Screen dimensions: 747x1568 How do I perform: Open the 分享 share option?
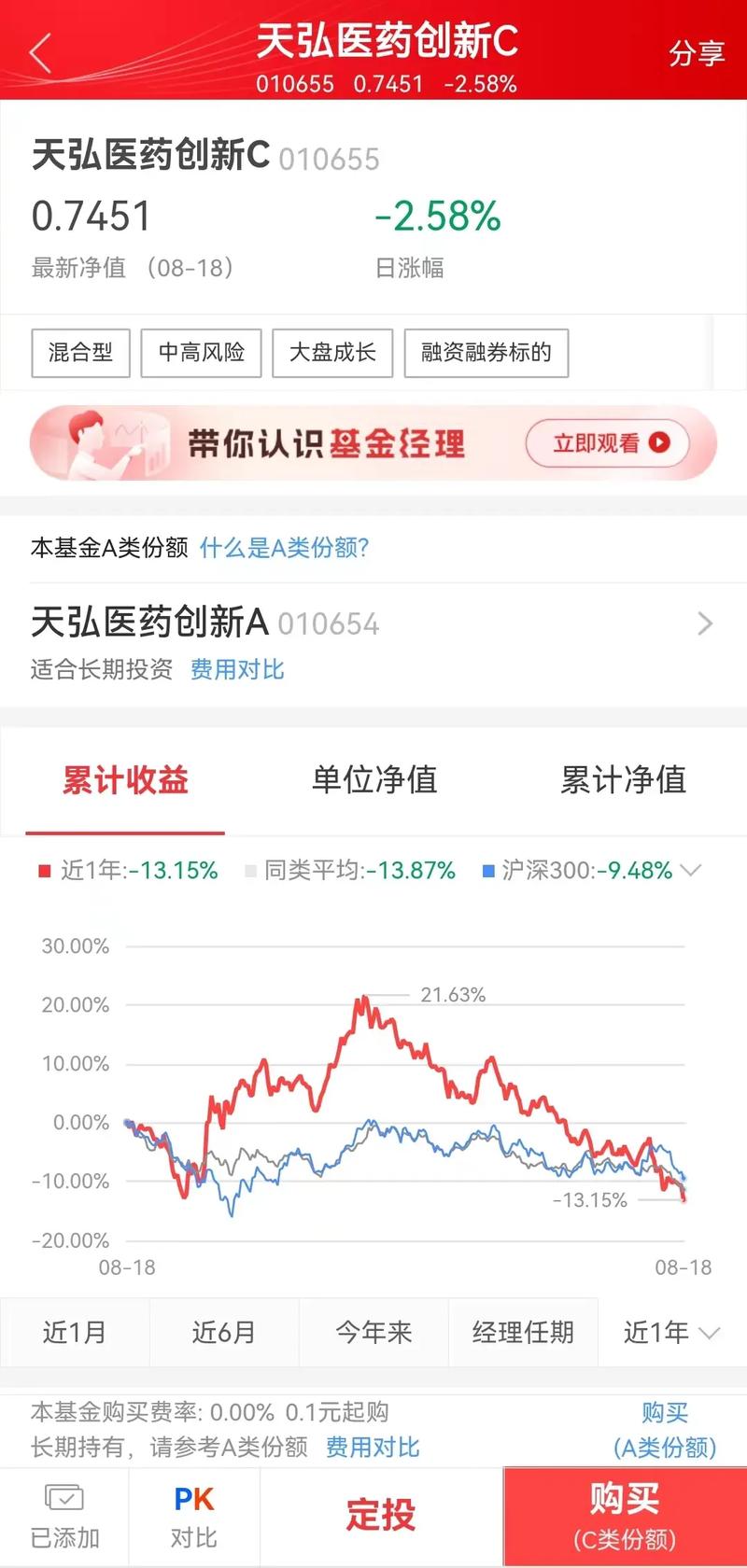click(x=696, y=53)
